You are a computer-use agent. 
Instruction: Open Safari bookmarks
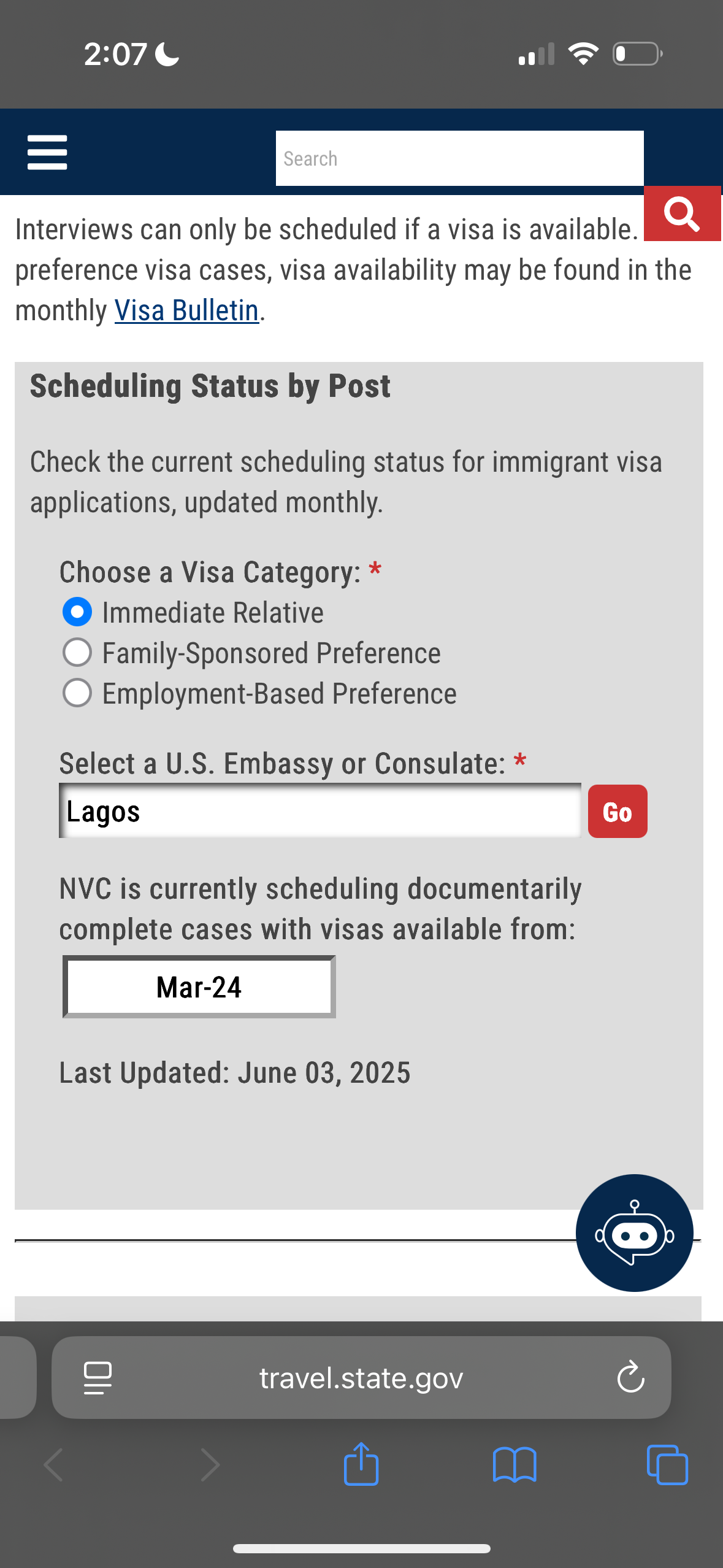[515, 1465]
